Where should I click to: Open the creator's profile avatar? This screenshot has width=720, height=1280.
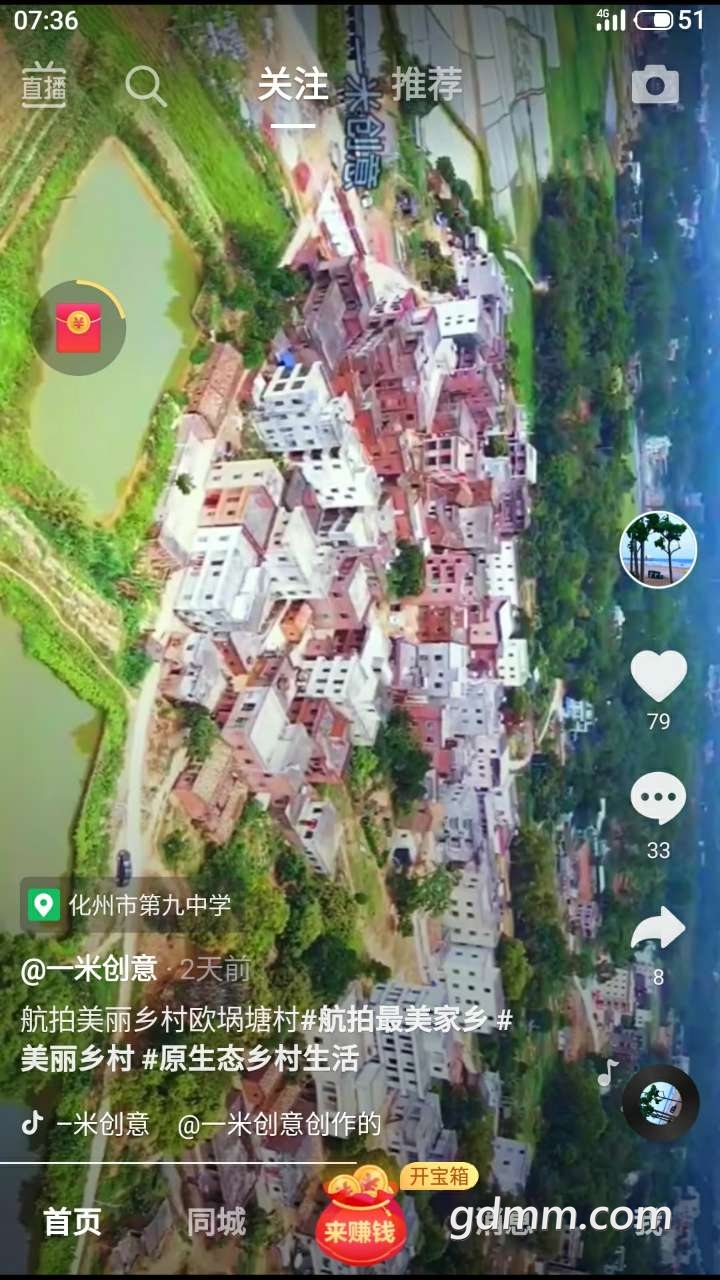coord(658,549)
